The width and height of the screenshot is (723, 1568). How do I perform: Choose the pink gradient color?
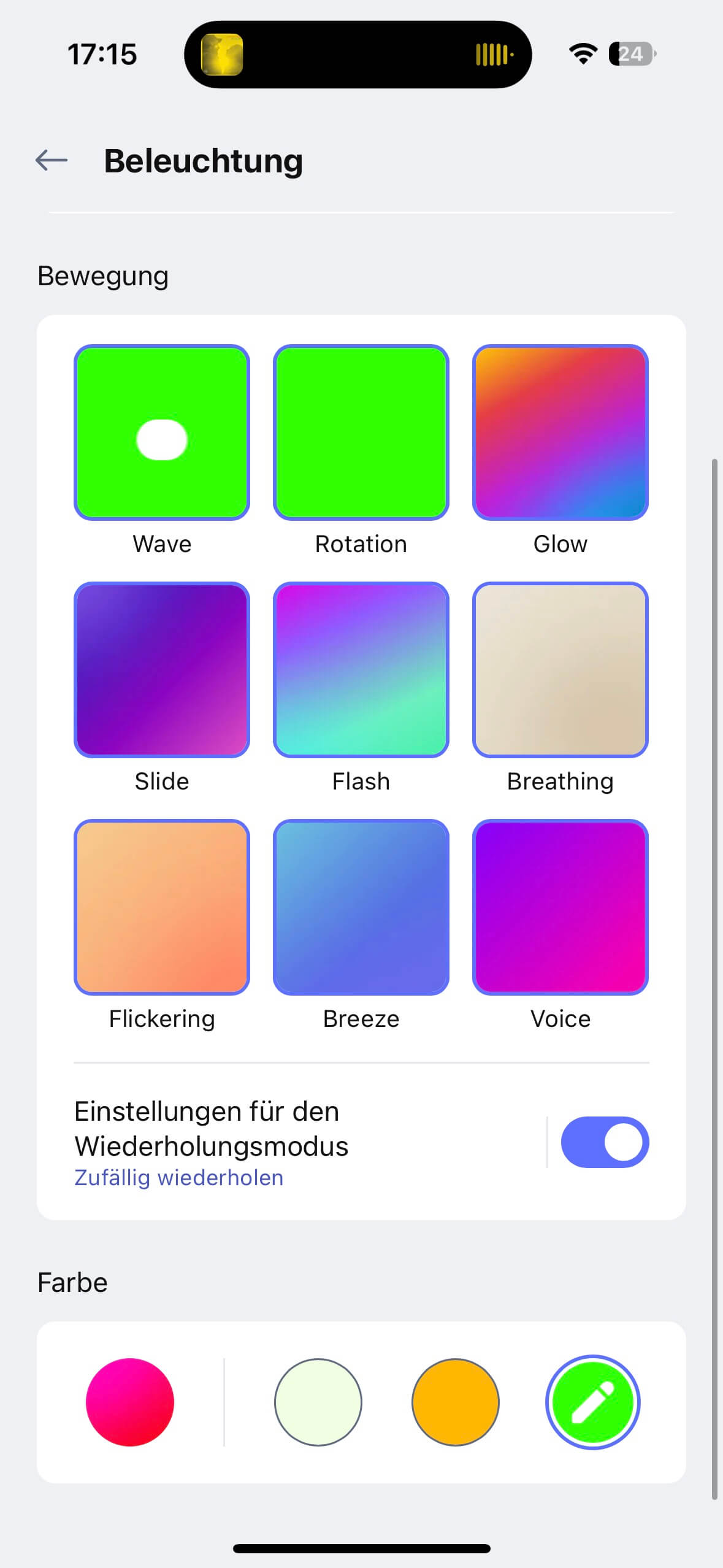coord(130,1402)
